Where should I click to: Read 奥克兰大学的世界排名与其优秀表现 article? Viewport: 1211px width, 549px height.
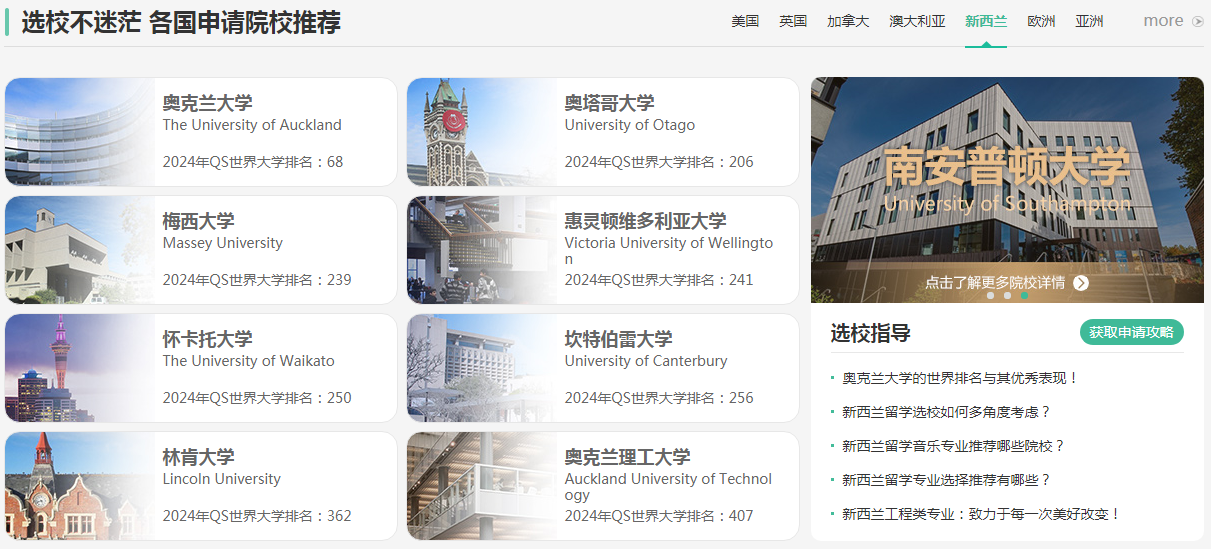click(960, 378)
